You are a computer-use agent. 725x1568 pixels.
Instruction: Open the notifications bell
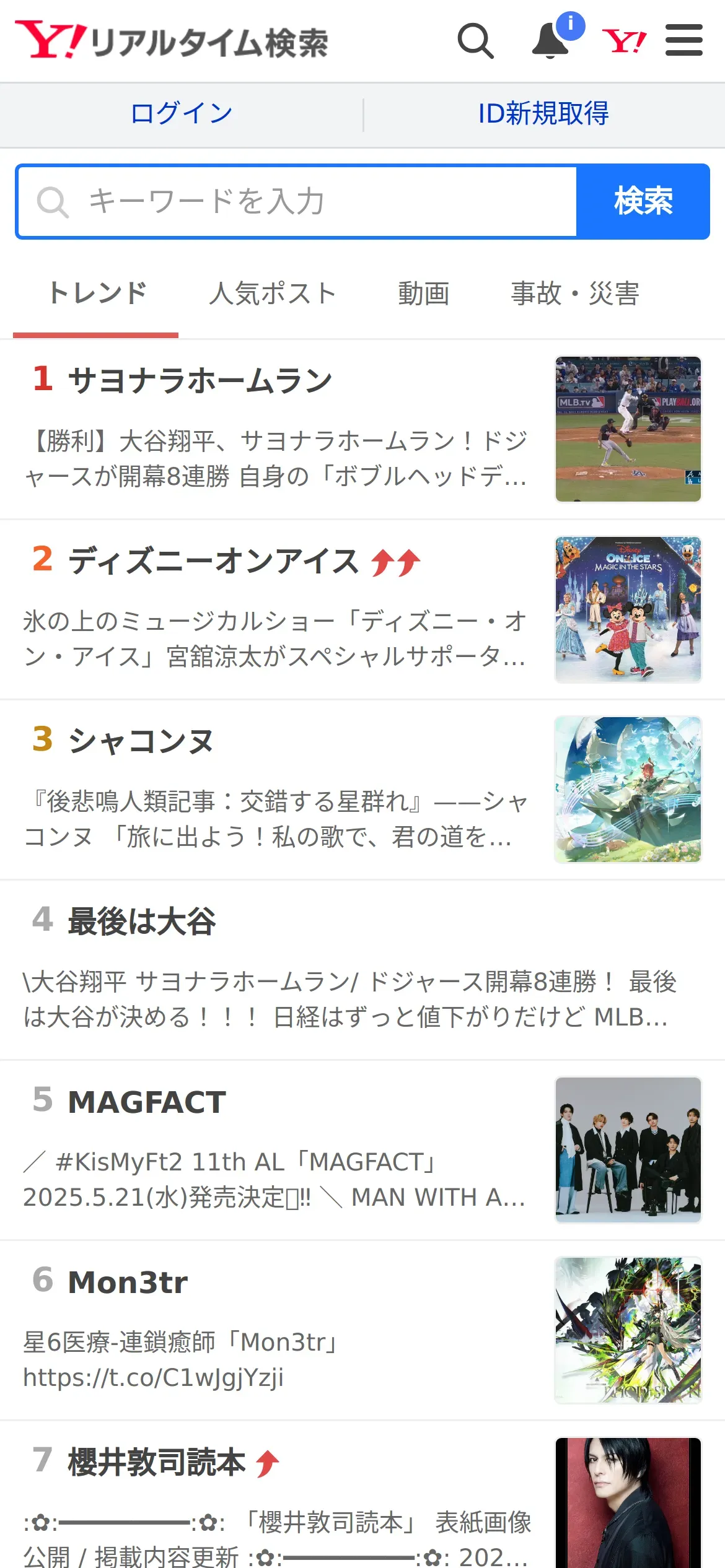point(551,41)
